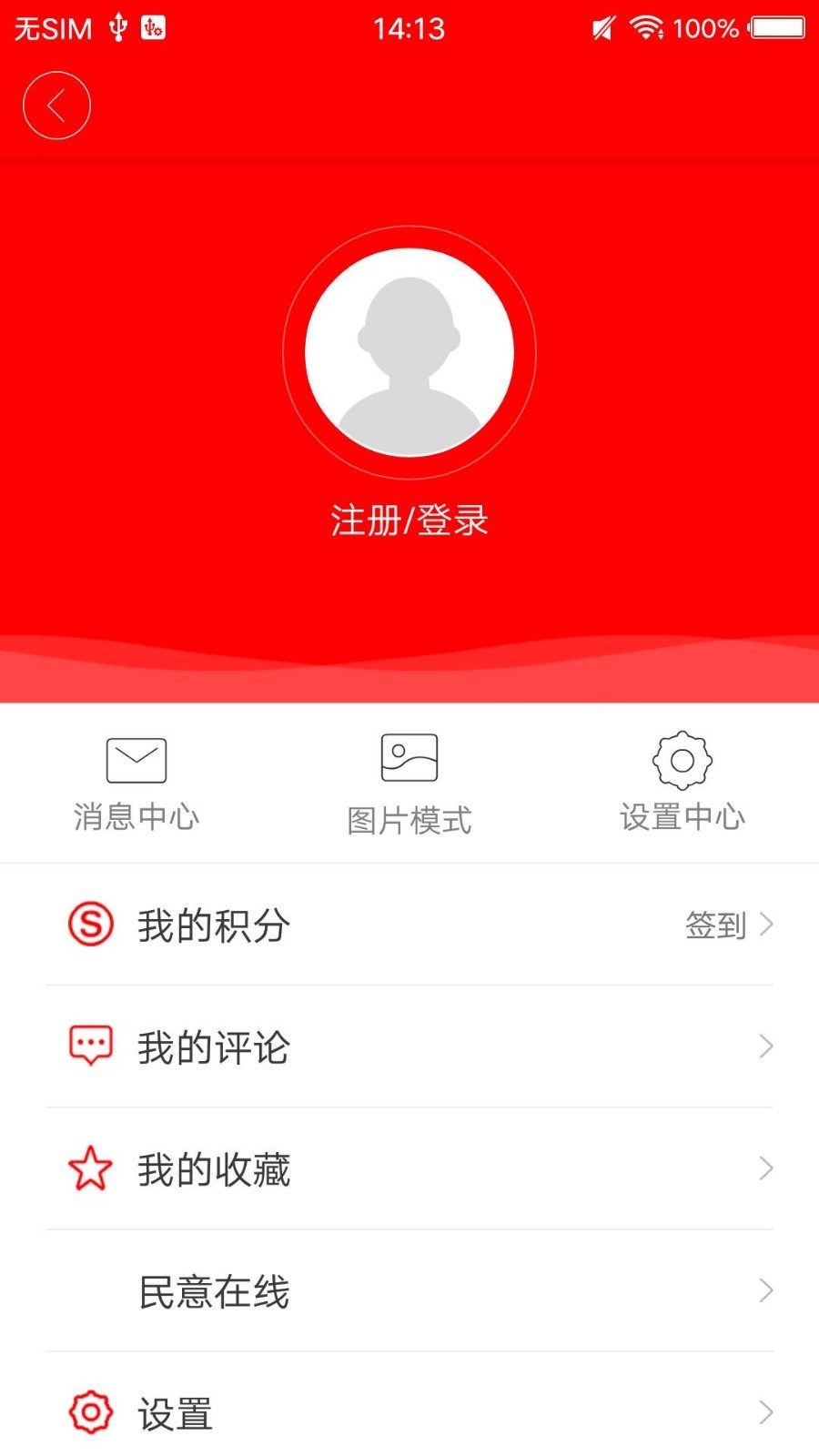Tap the battery indicator in status bar
The width and height of the screenshot is (819, 1456).
coord(778,27)
